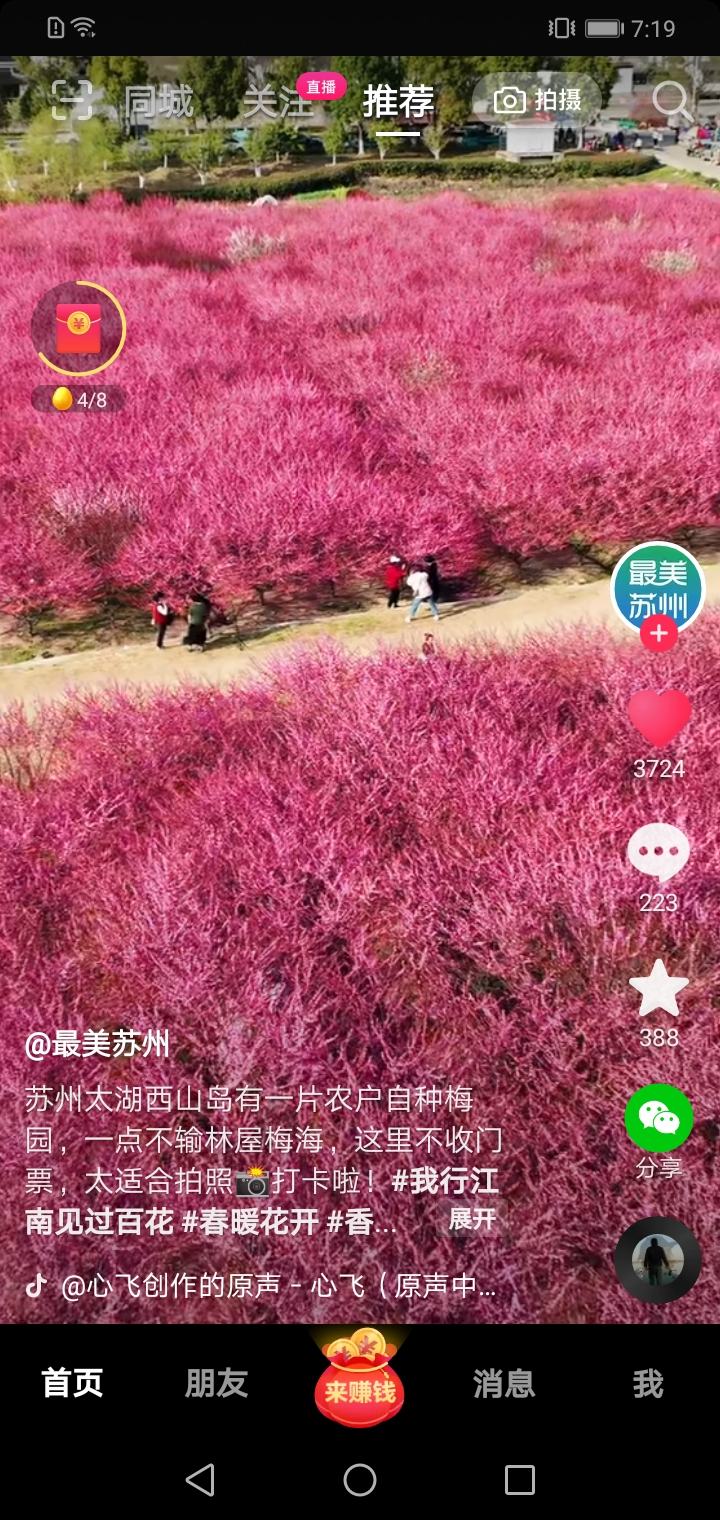
Task: Share video via WeChat 分享 icon
Action: point(659,1118)
